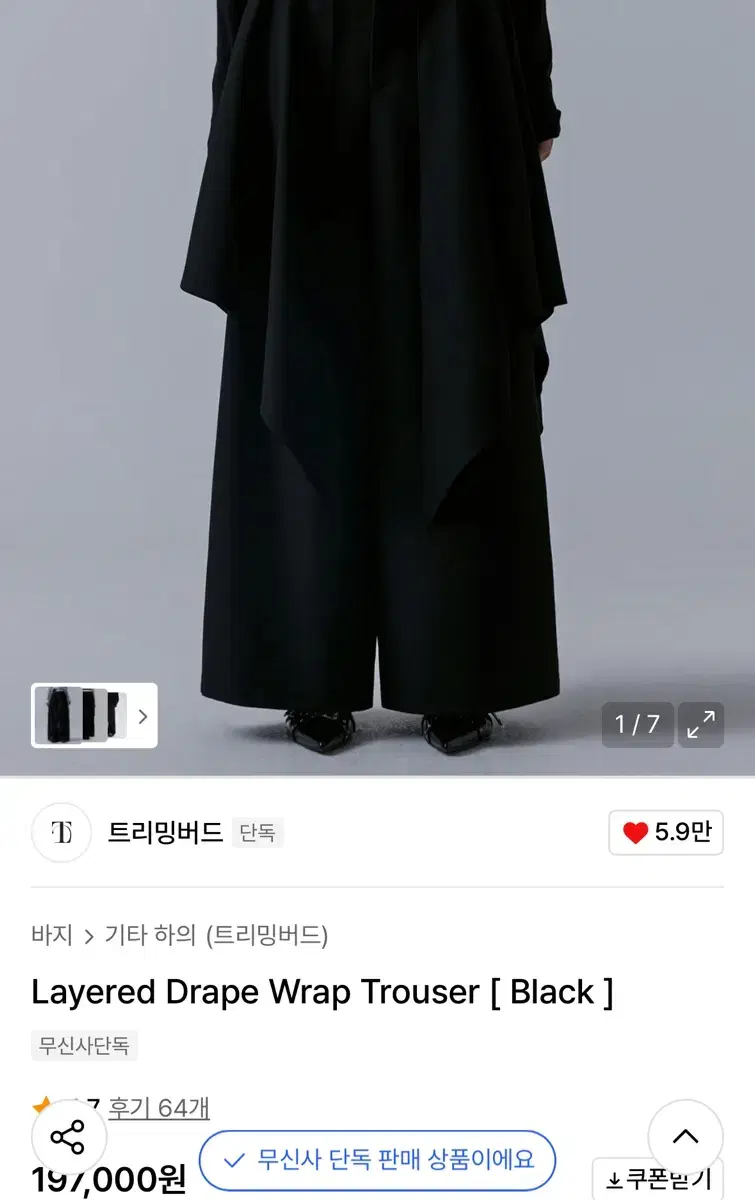Click the red heart icon
This screenshot has width=755, height=1200.
(634, 832)
